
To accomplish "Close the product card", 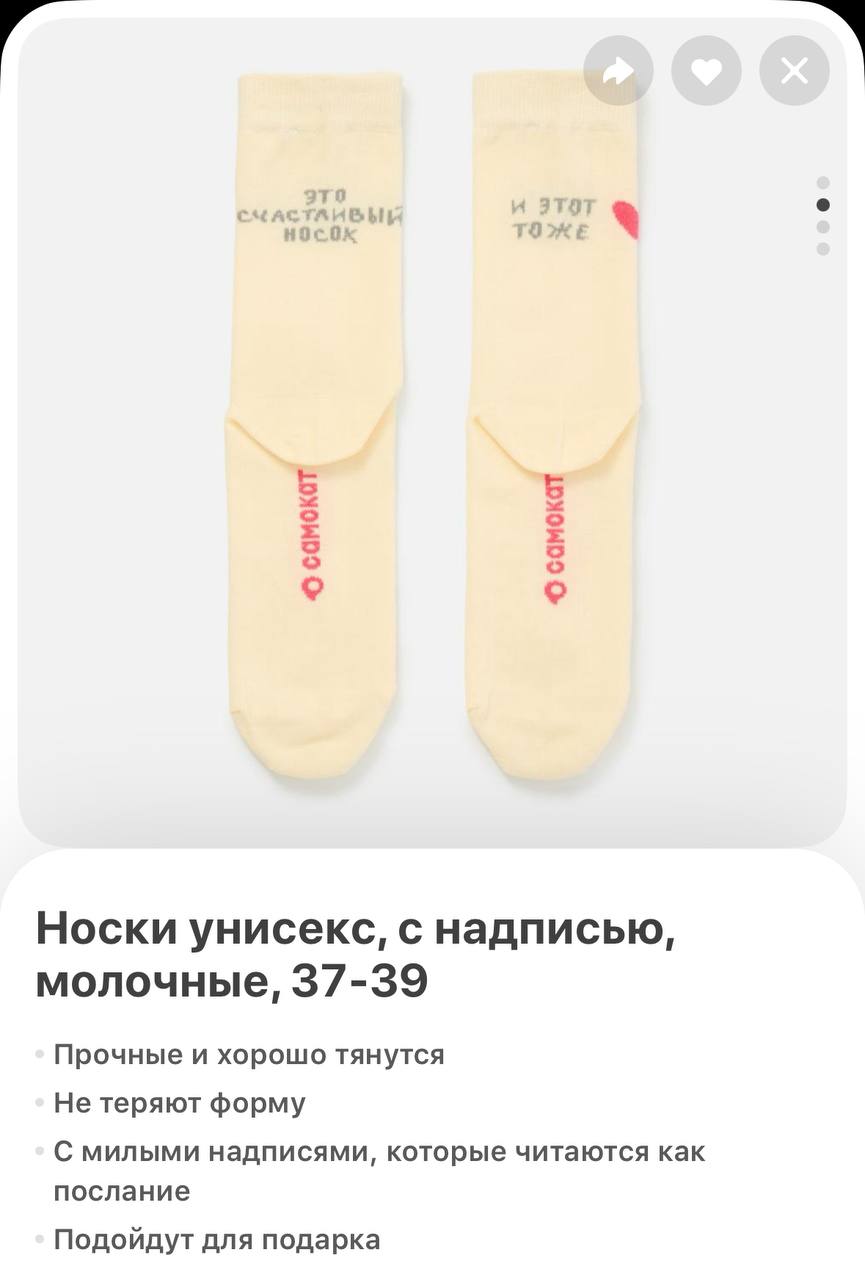I will pyautogui.click(x=794, y=71).
